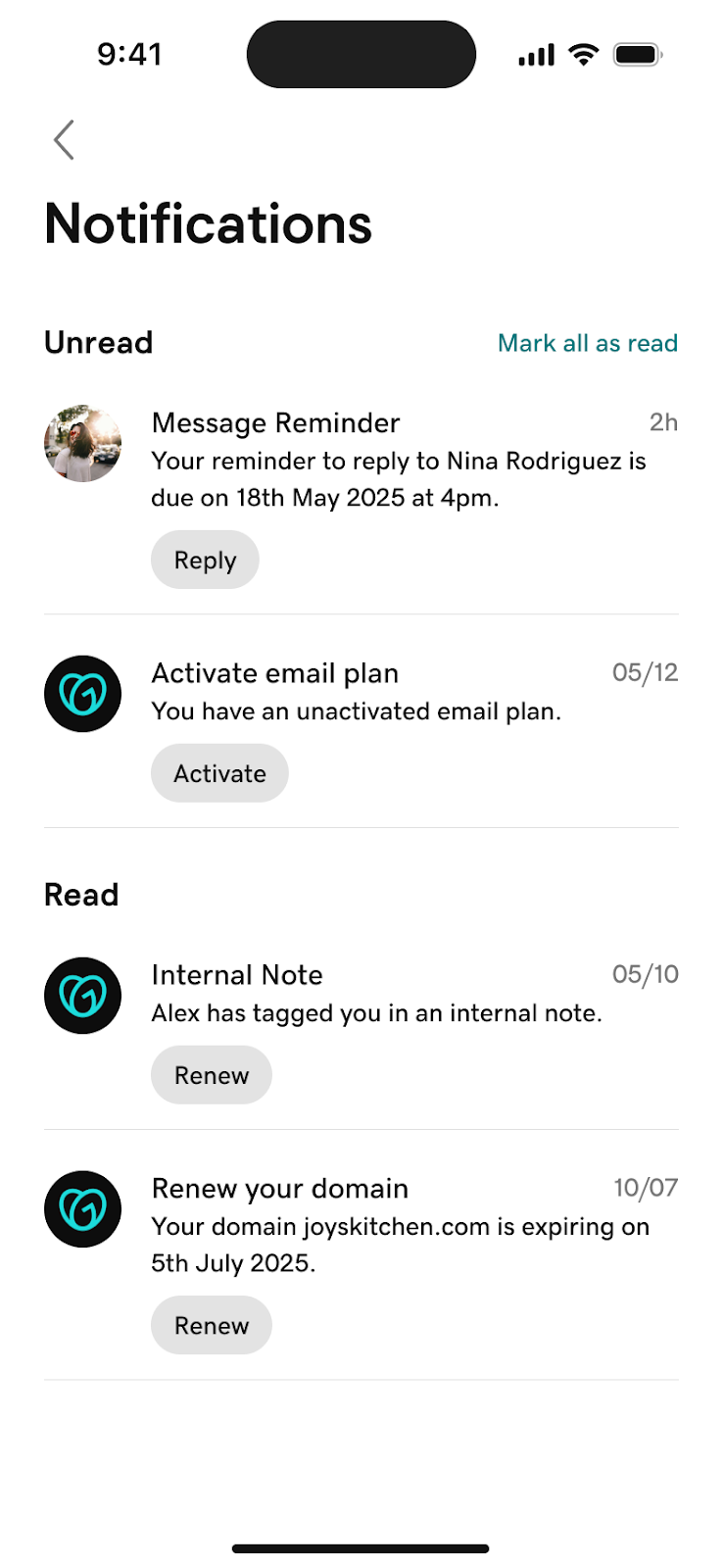723x1568 pixels.
Task: Go back using the top-left arrow
Action: click(x=64, y=140)
